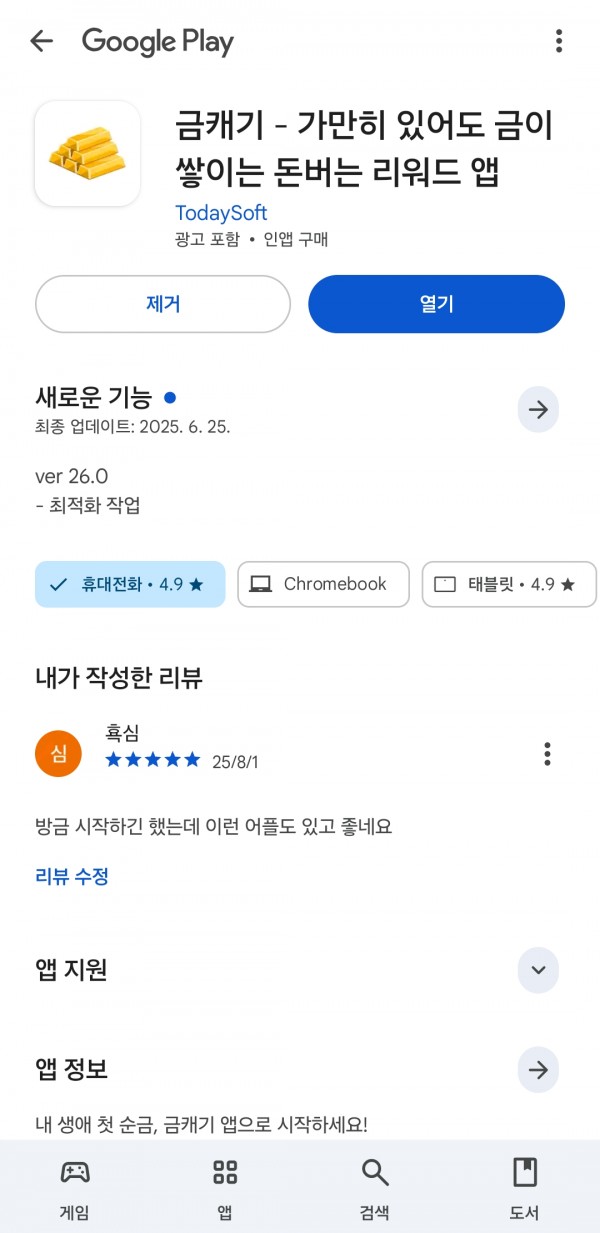Go to the 검색 tab

pyautogui.click(x=375, y=1189)
